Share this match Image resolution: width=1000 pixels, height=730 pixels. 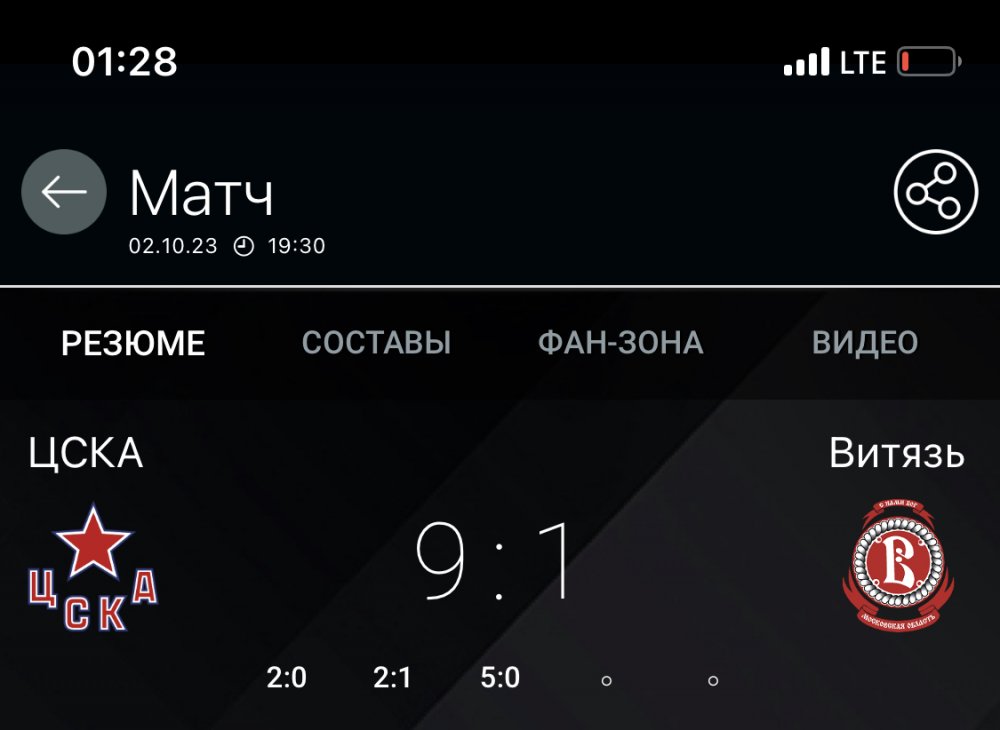(936, 191)
